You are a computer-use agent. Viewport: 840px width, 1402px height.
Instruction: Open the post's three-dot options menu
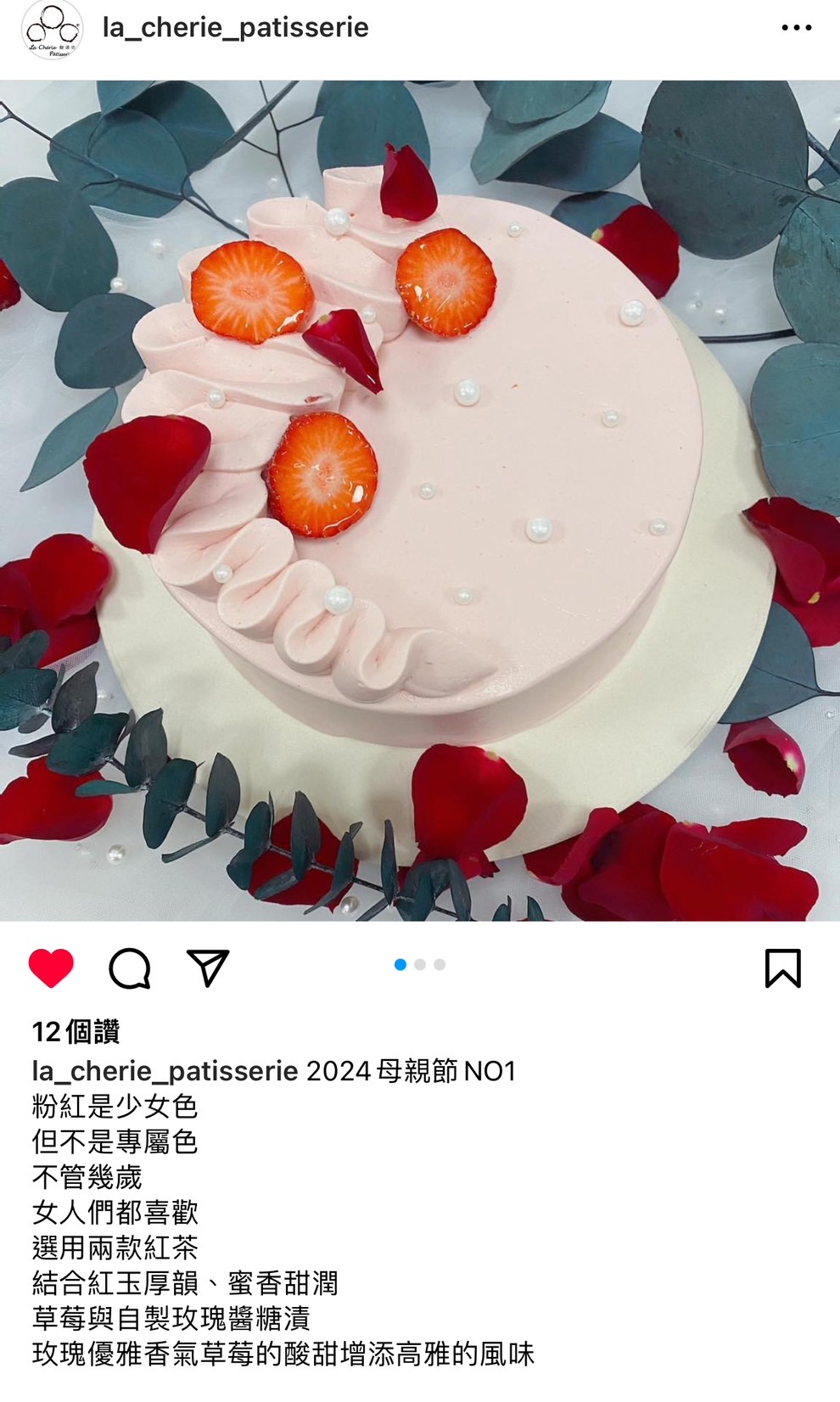[796, 28]
